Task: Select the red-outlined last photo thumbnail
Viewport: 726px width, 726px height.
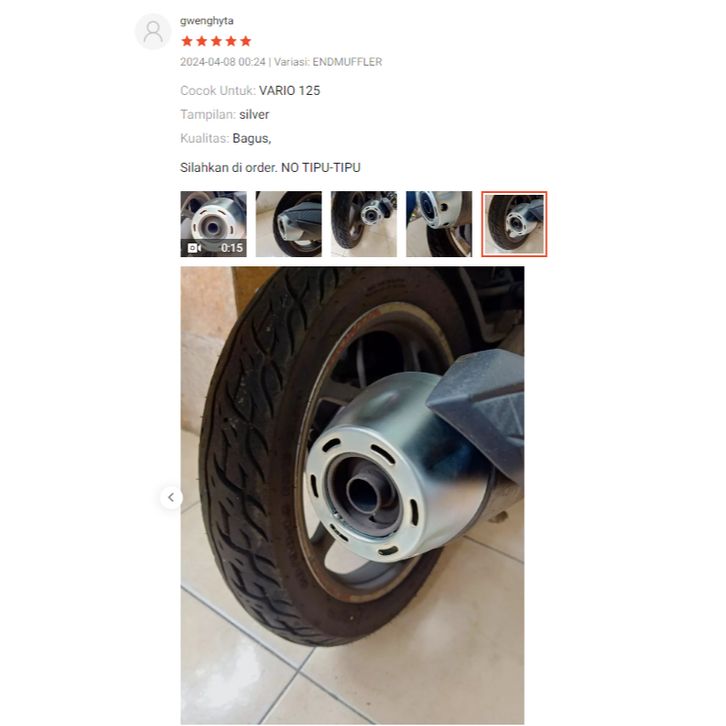Action: pyautogui.click(x=514, y=224)
